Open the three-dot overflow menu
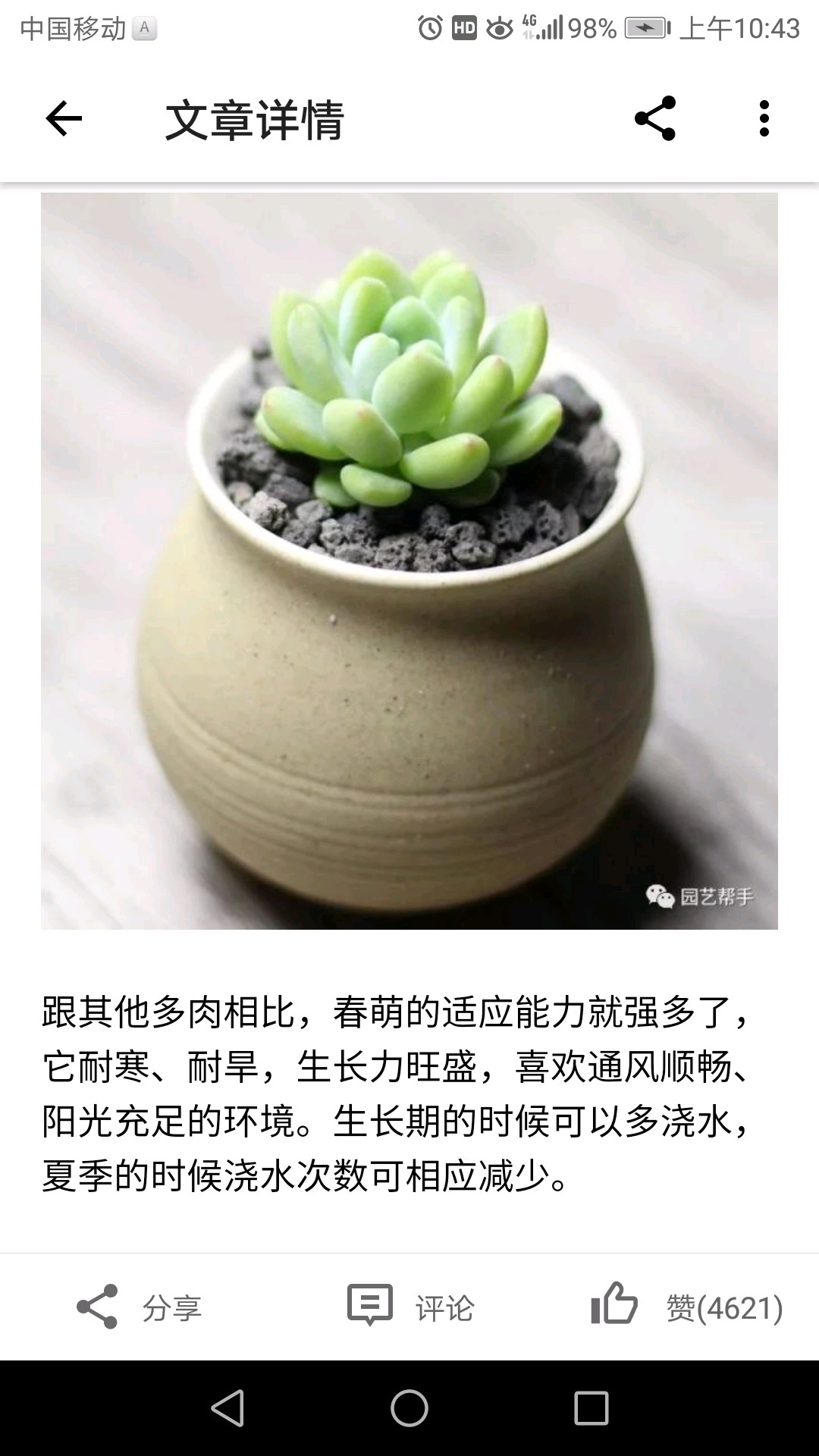 pos(764,119)
